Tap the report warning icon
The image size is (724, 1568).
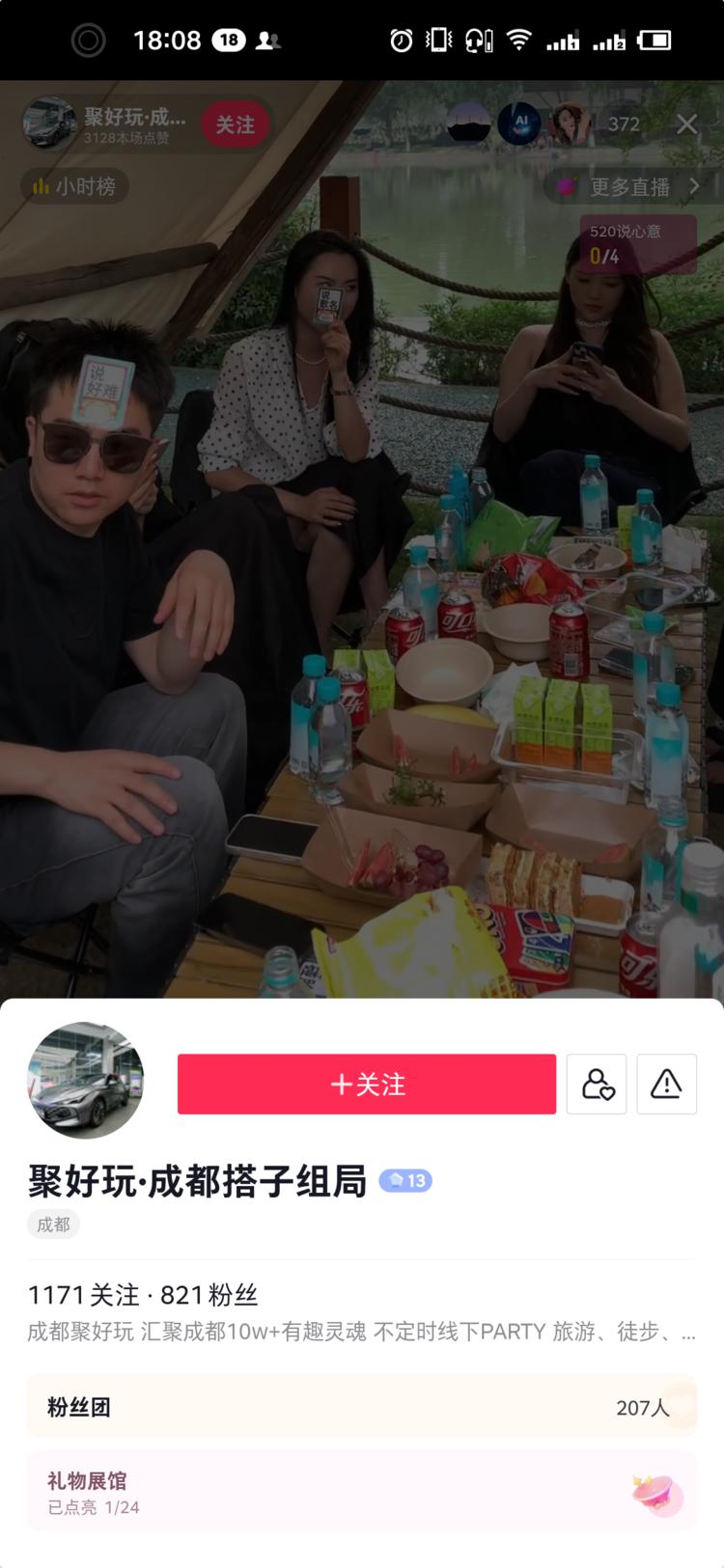[667, 1084]
